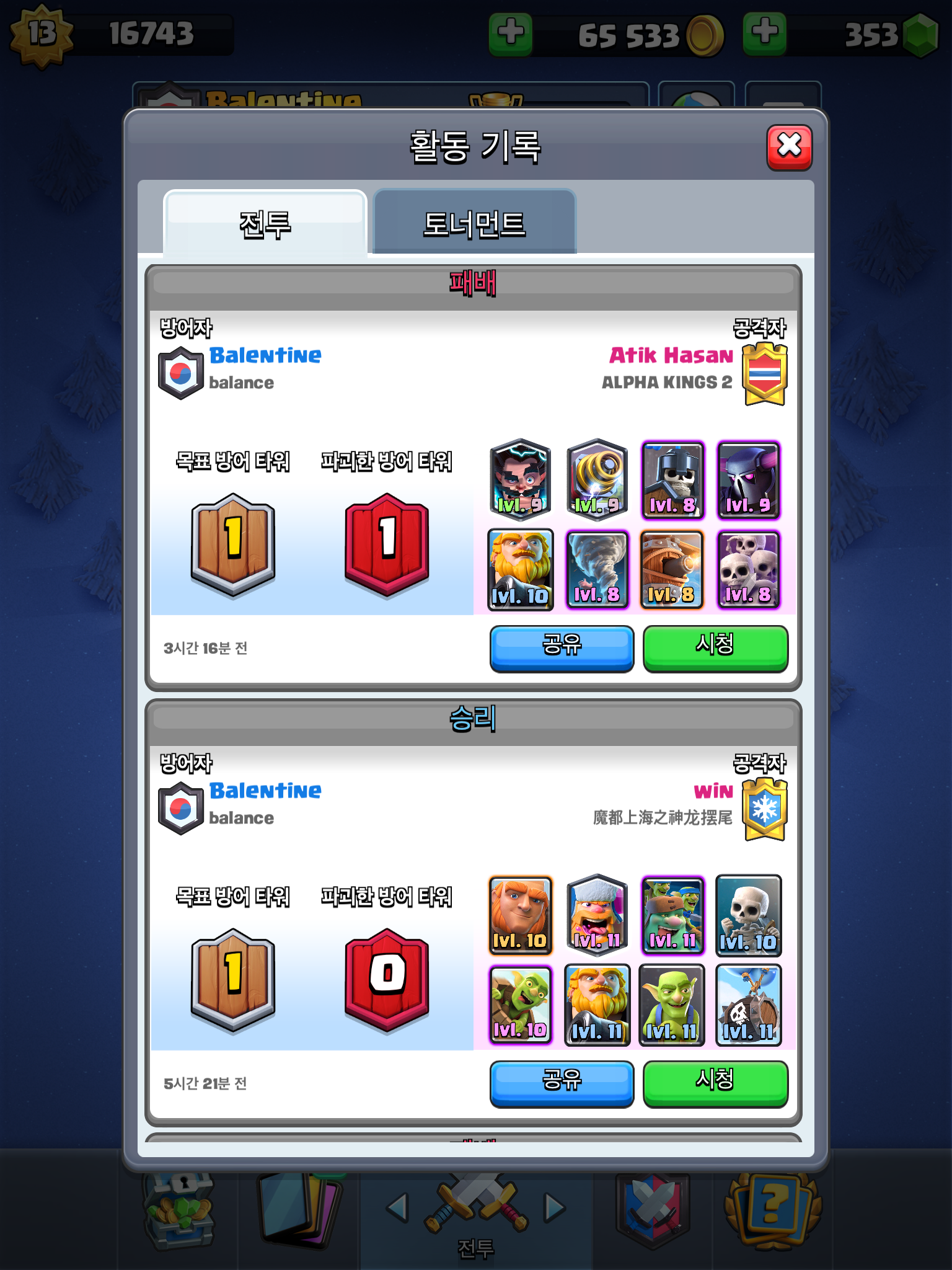Open WIN's player profile

coord(713,791)
